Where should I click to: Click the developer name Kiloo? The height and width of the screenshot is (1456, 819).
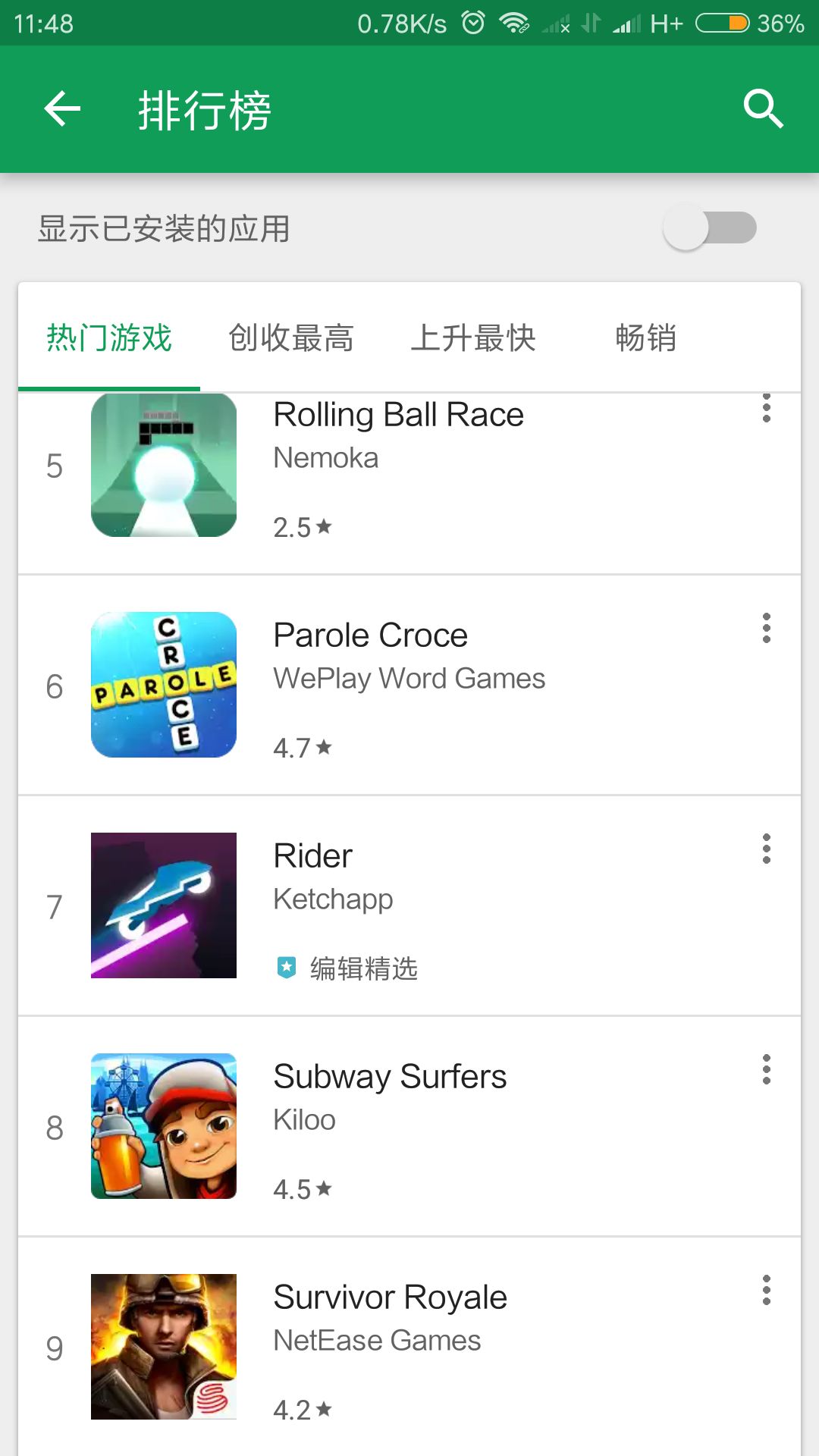point(303,1119)
